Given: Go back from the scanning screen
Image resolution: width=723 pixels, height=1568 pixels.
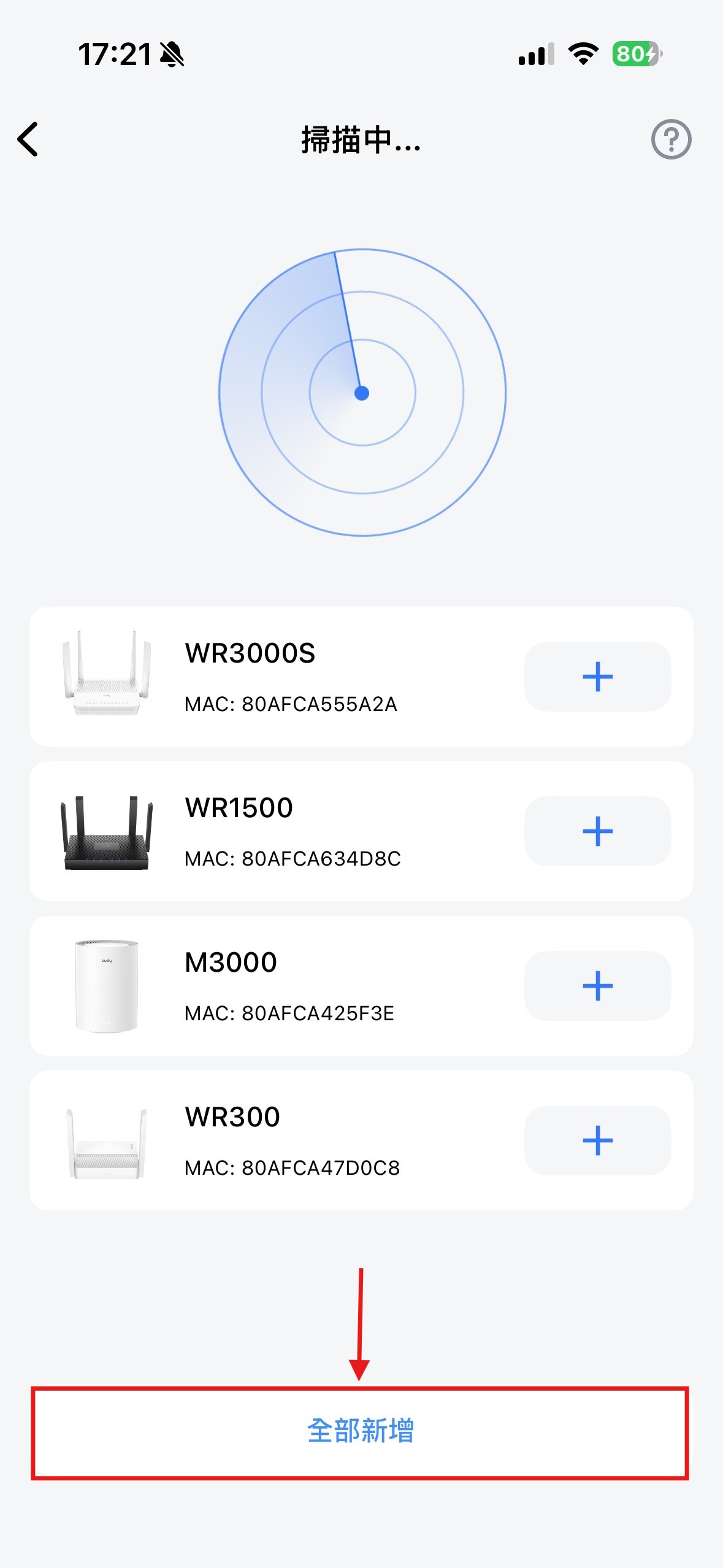Looking at the screenshot, I should point(28,139).
